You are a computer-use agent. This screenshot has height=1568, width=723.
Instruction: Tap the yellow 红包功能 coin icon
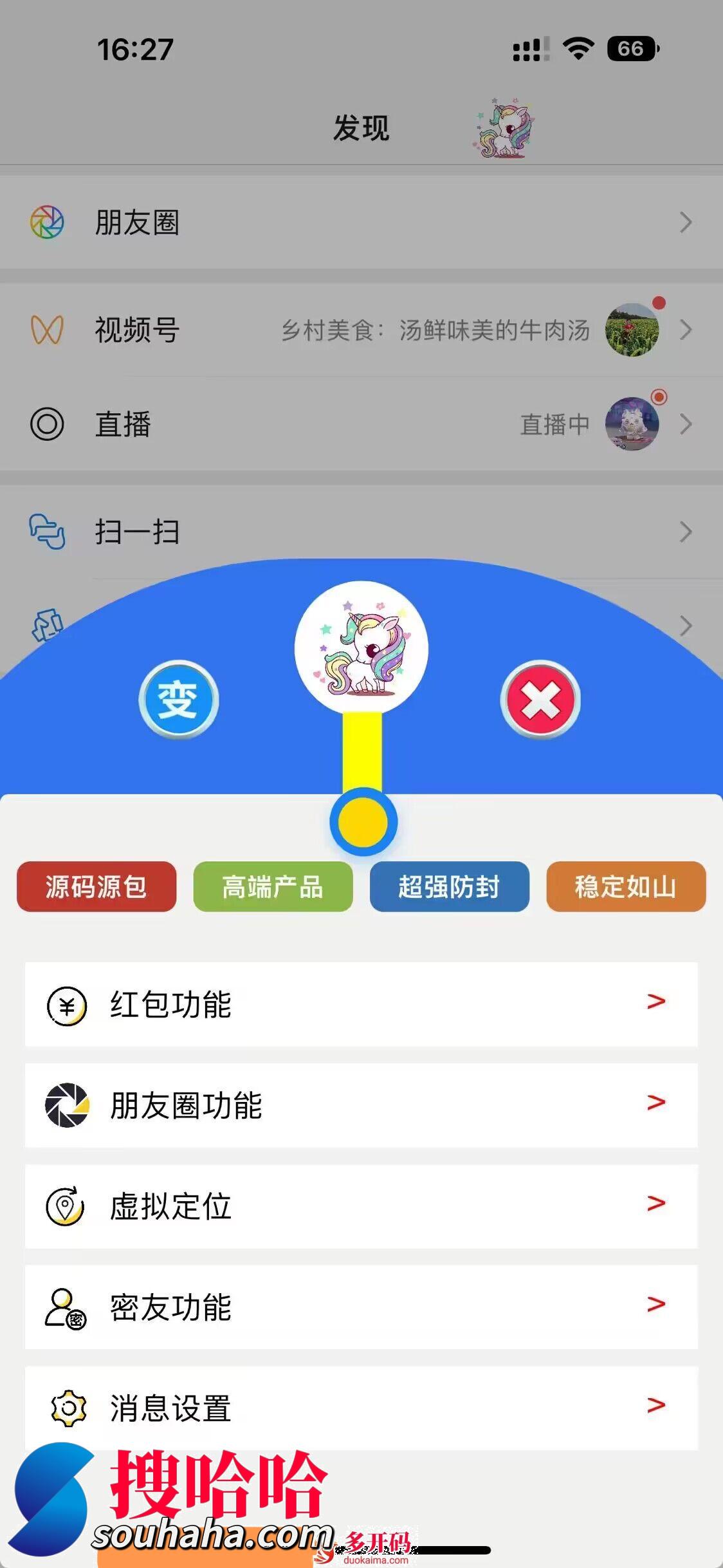pyautogui.click(x=67, y=1005)
